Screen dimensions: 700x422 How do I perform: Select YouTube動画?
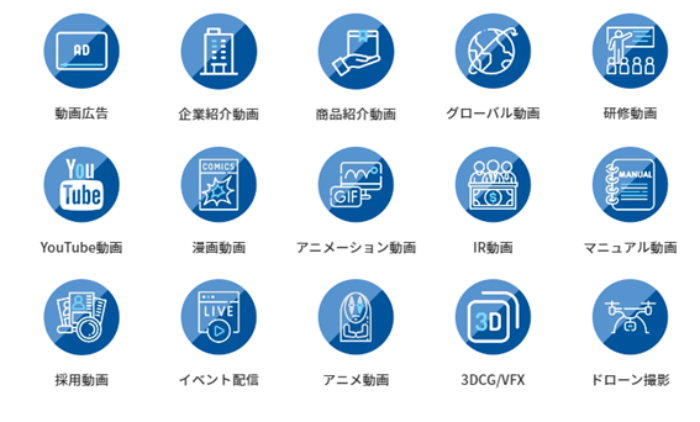click(82, 185)
